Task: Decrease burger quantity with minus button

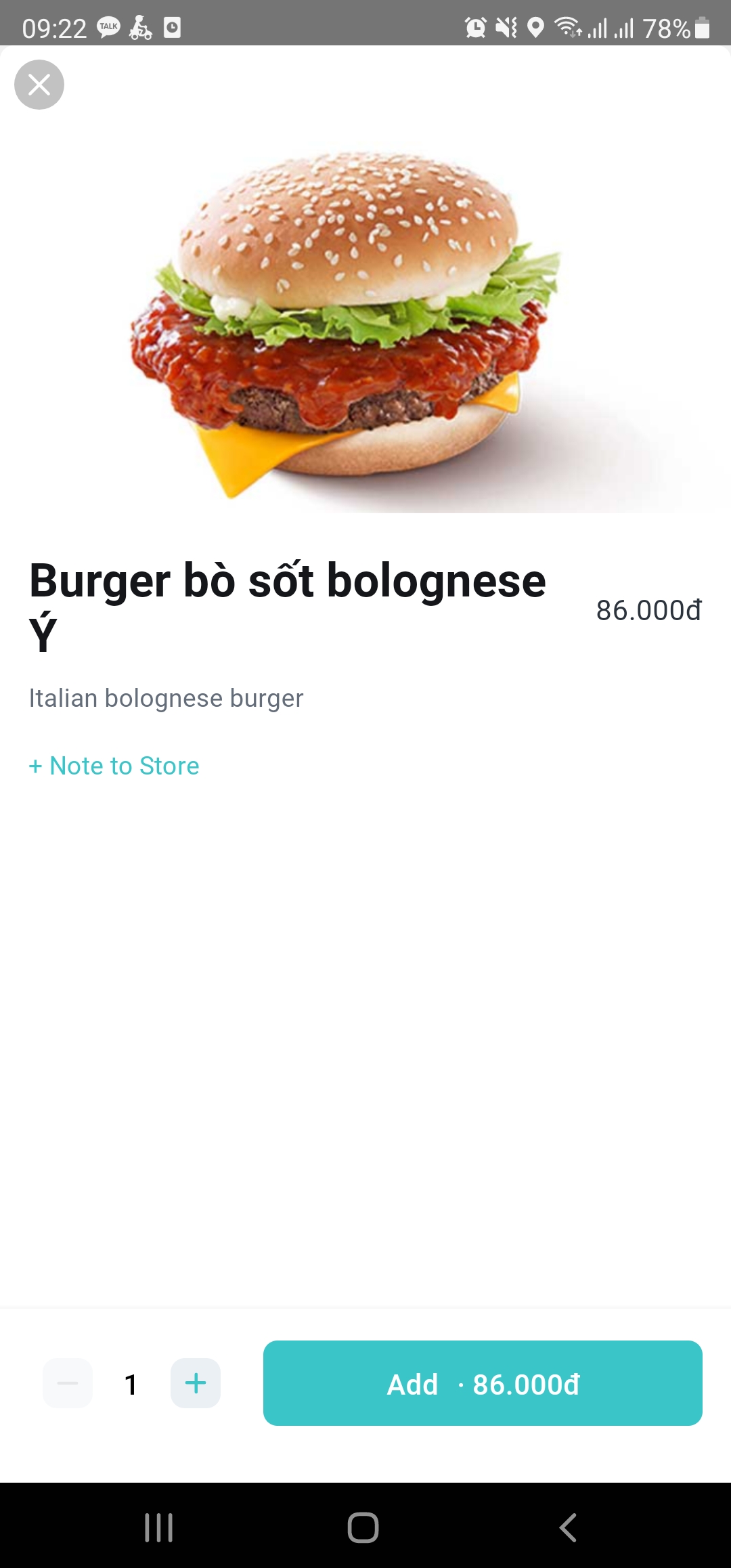Action: (68, 1383)
